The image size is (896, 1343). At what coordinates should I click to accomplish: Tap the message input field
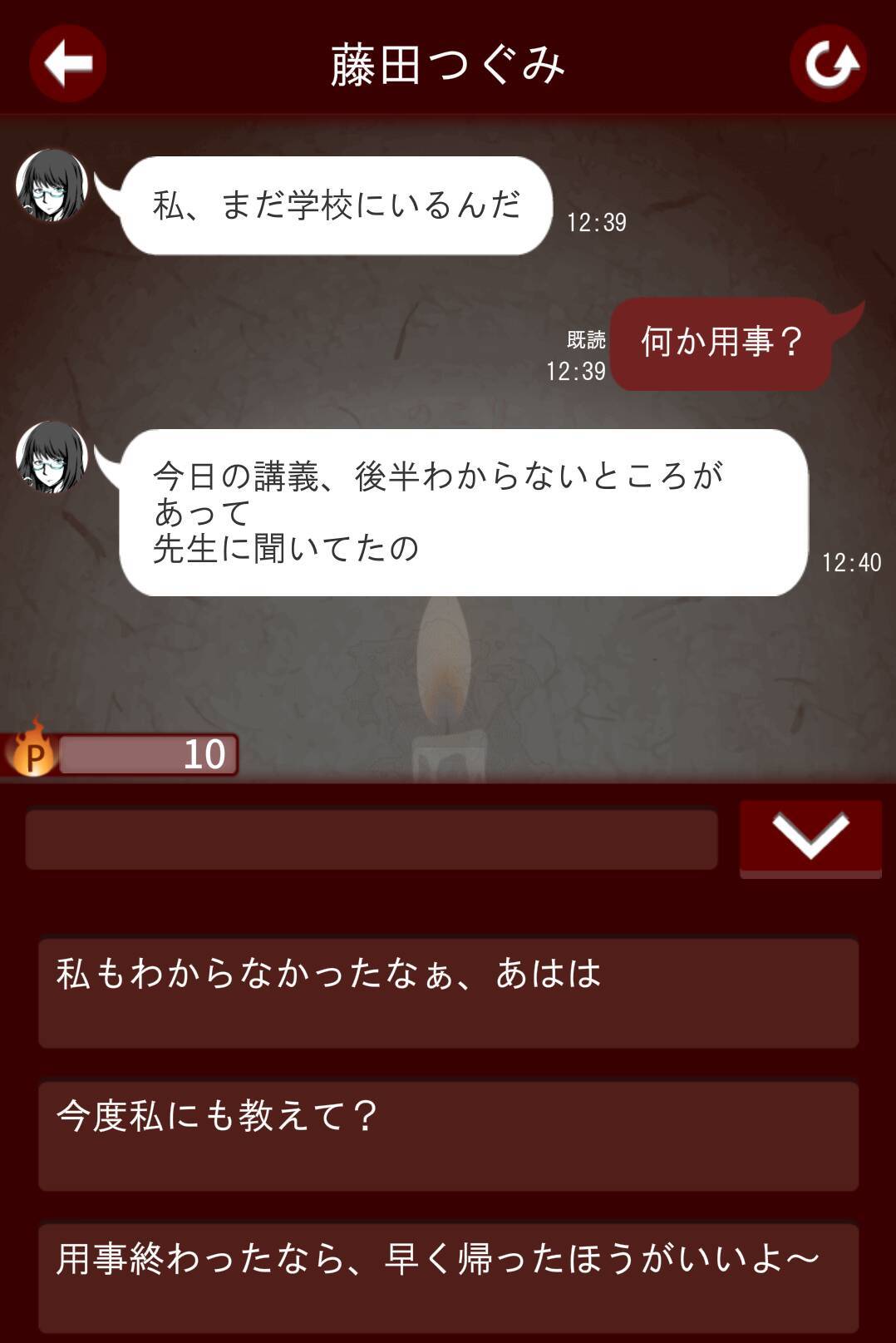[x=372, y=840]
